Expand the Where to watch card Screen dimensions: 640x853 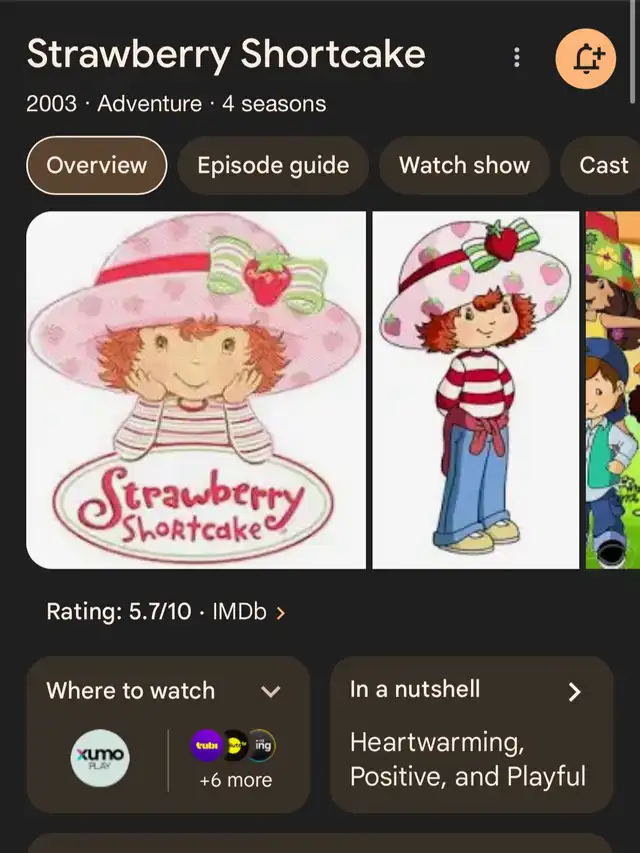[270, 691]
